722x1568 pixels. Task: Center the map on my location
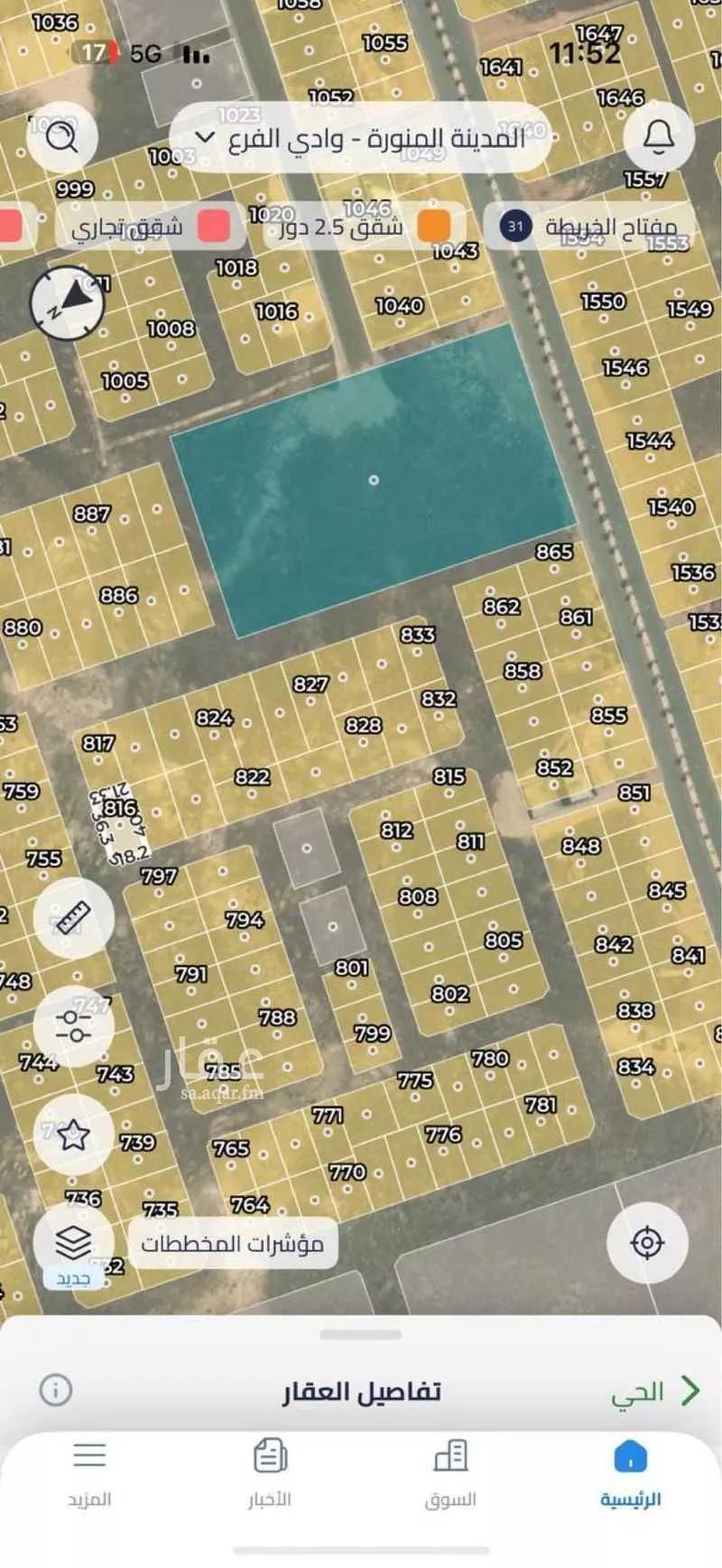tap(647, 1243)
